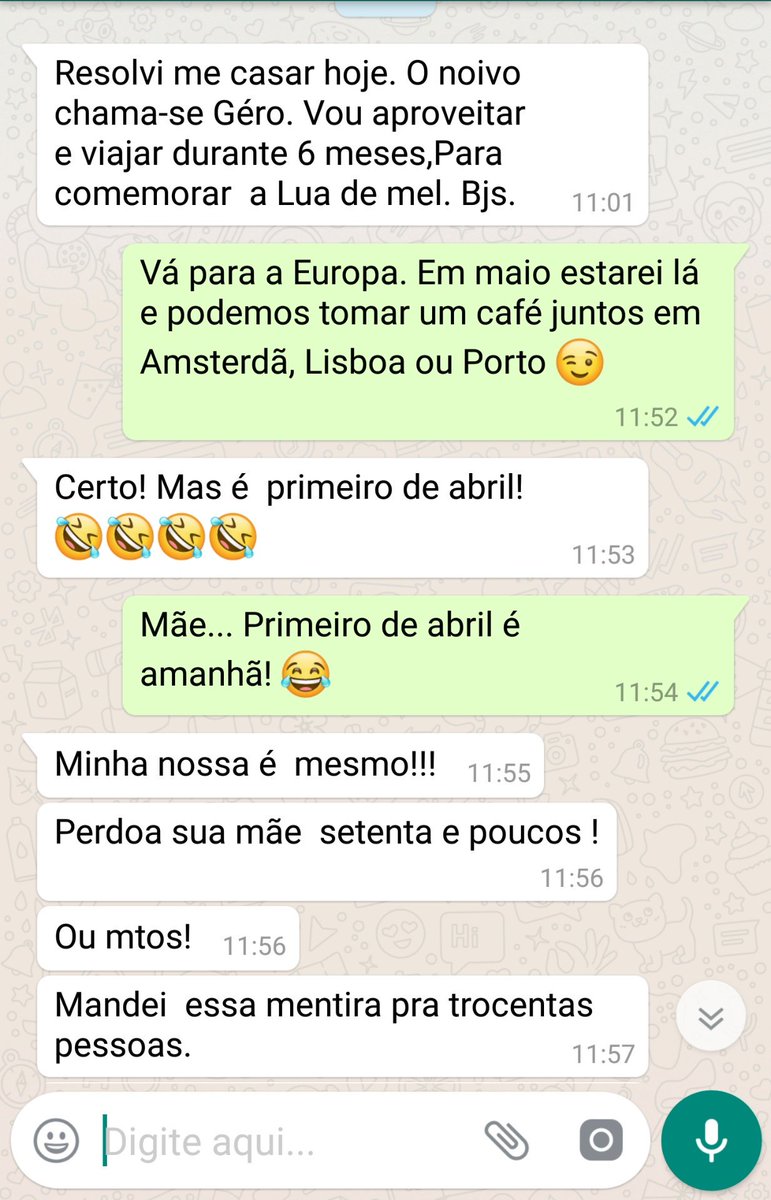
Task: Attach a file with the paperclip
Action: pos(506,1141)
